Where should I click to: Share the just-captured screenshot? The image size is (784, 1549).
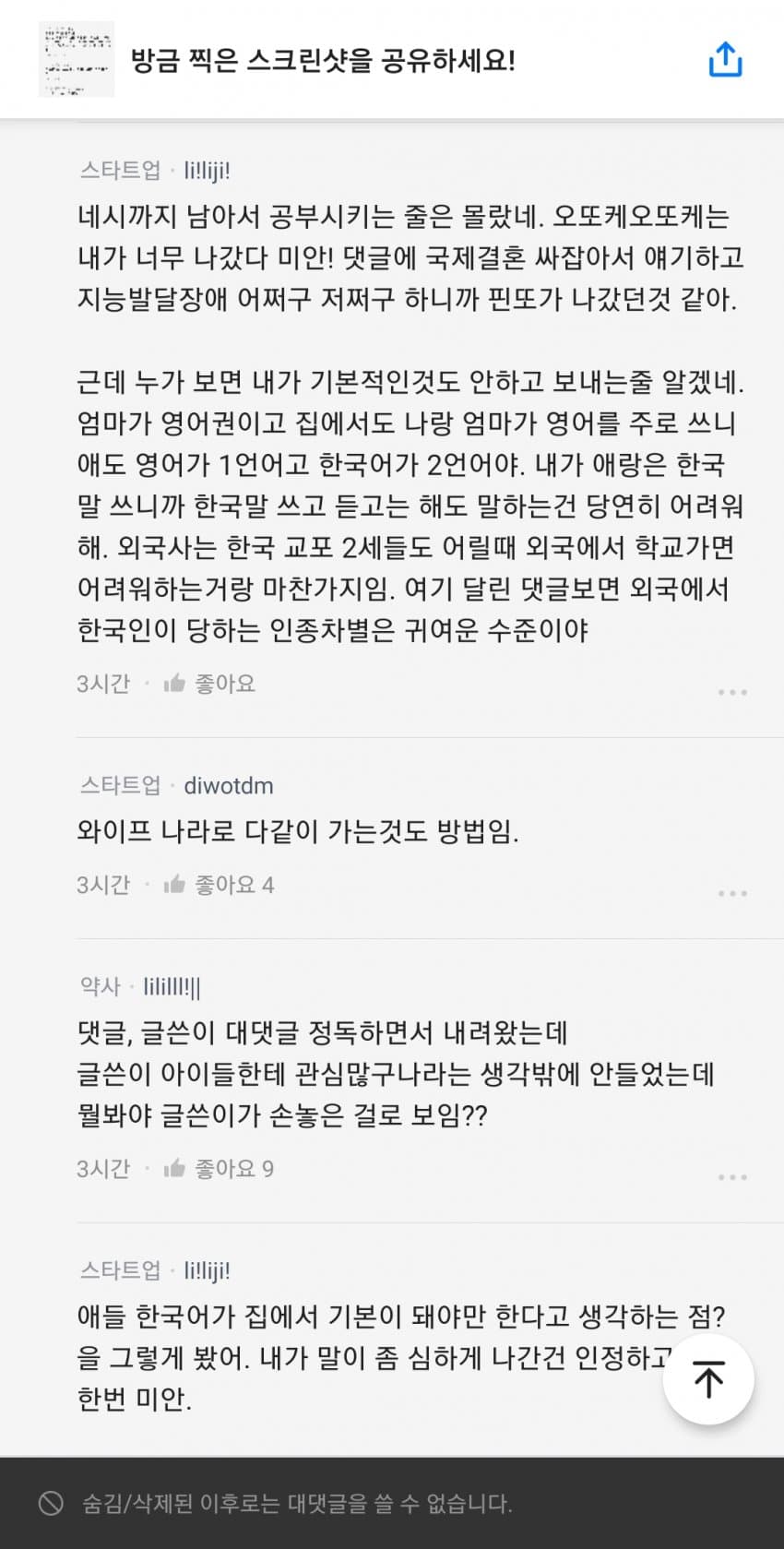coord(725,60)
